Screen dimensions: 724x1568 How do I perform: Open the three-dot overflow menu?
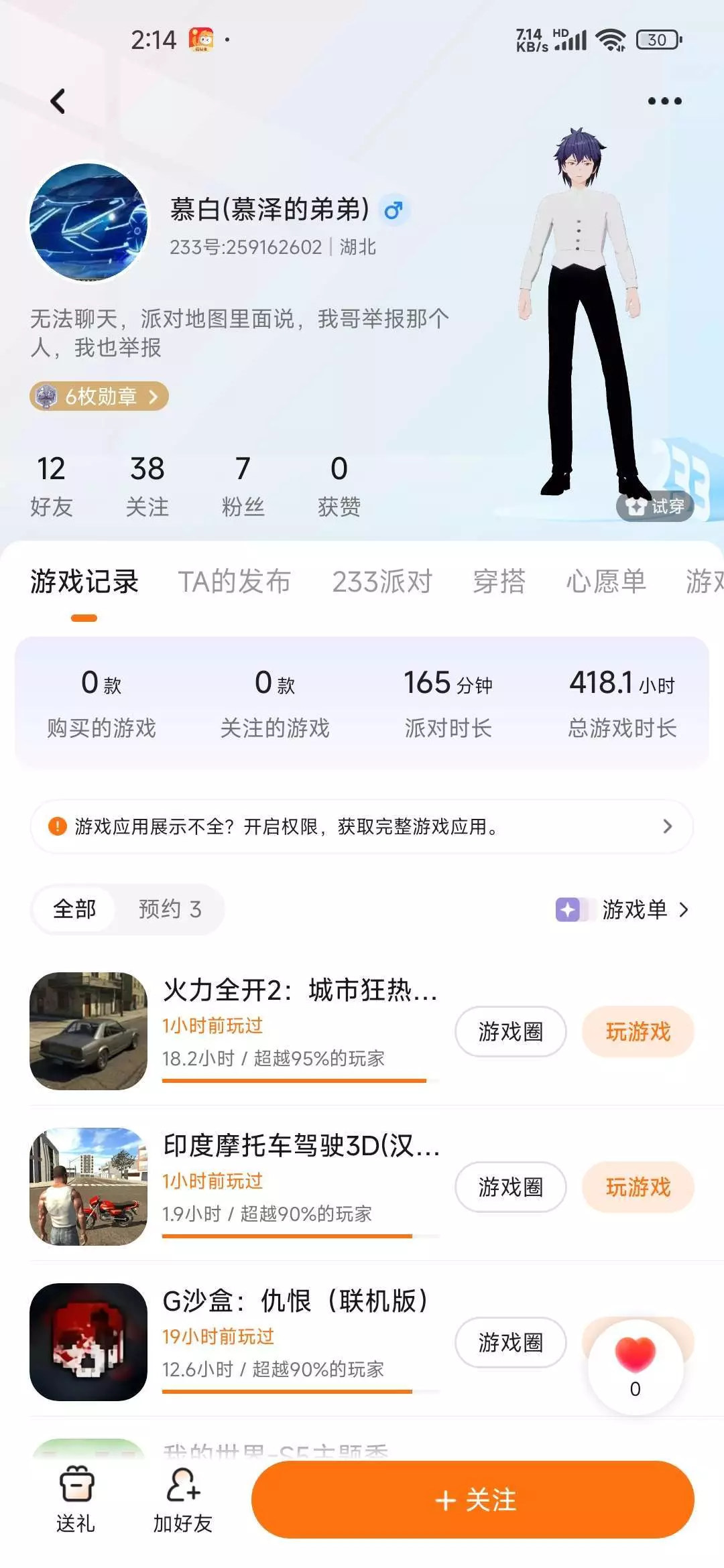664,101
